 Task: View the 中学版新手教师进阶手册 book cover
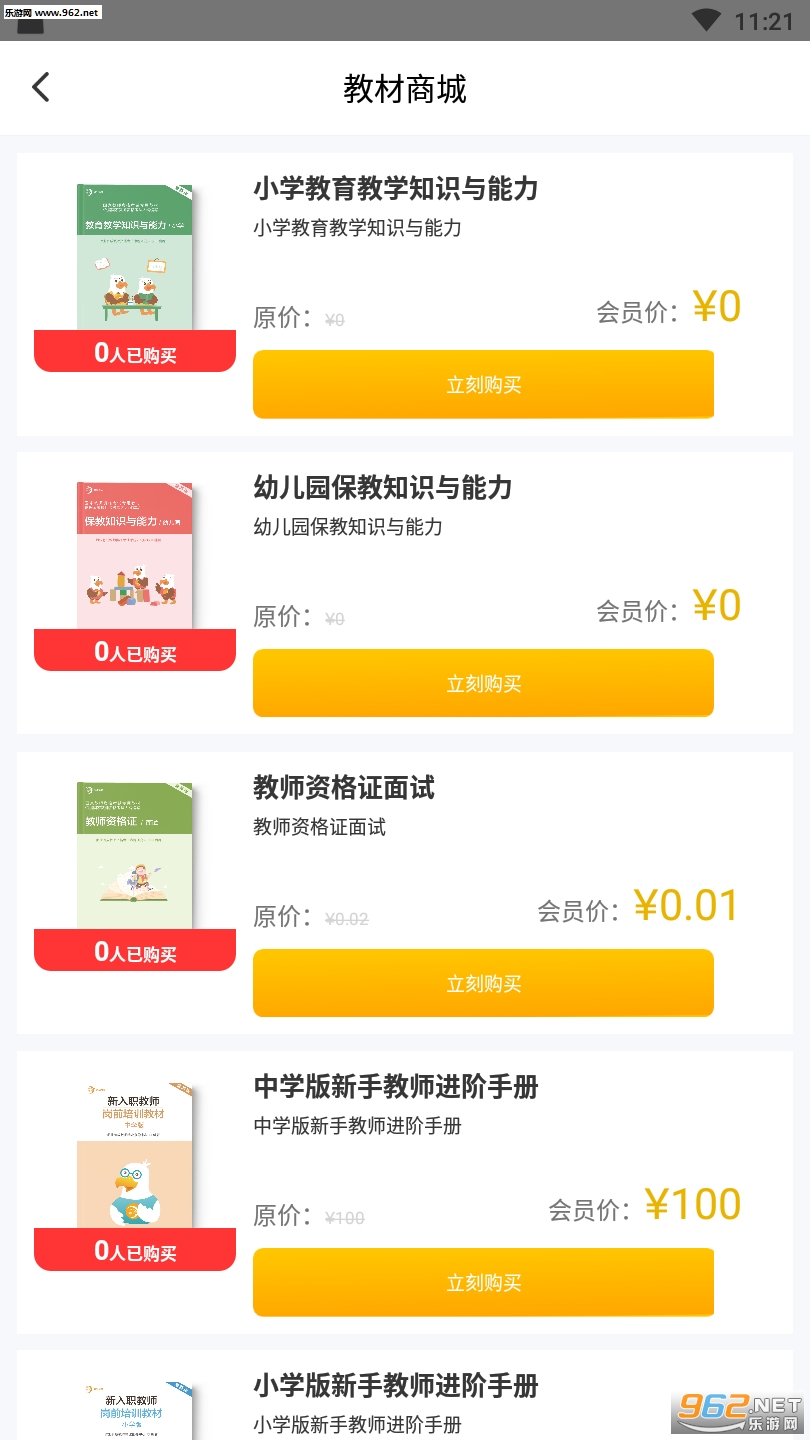[x=135, y=1155]
